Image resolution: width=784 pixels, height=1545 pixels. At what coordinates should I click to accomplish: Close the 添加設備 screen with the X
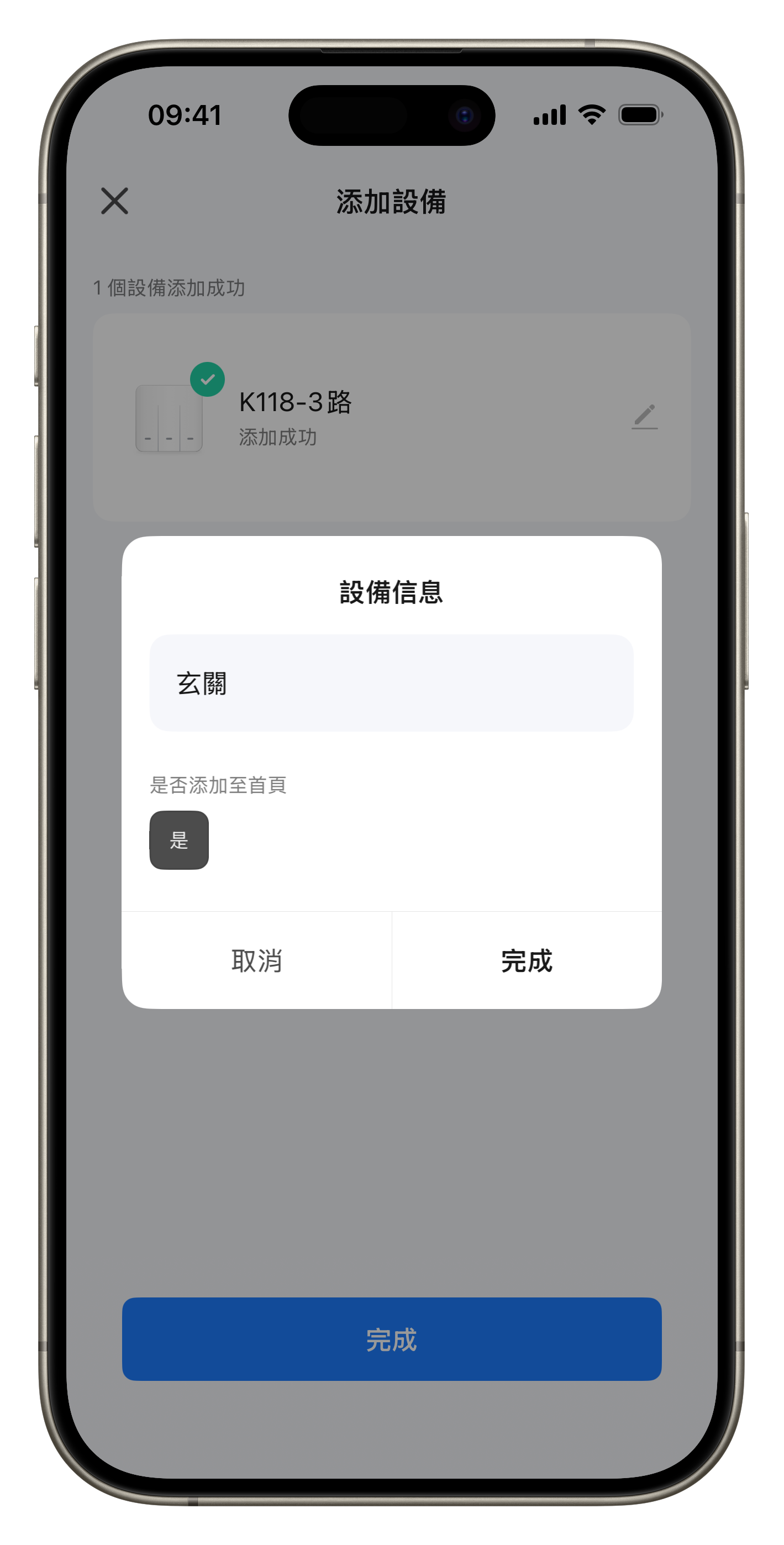[x=114, y=201]
